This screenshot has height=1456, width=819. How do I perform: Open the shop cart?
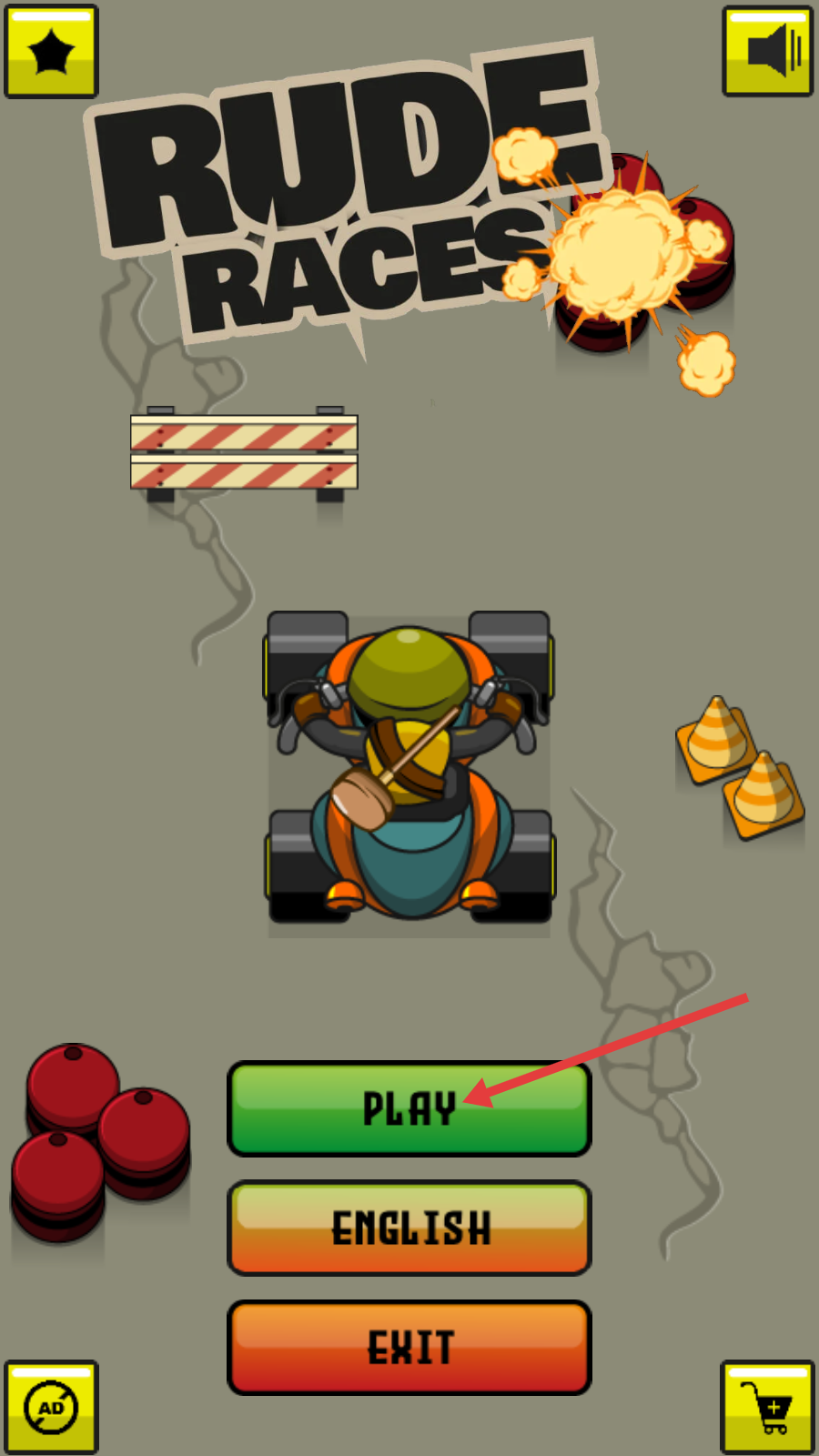(x=766, y=1406)
